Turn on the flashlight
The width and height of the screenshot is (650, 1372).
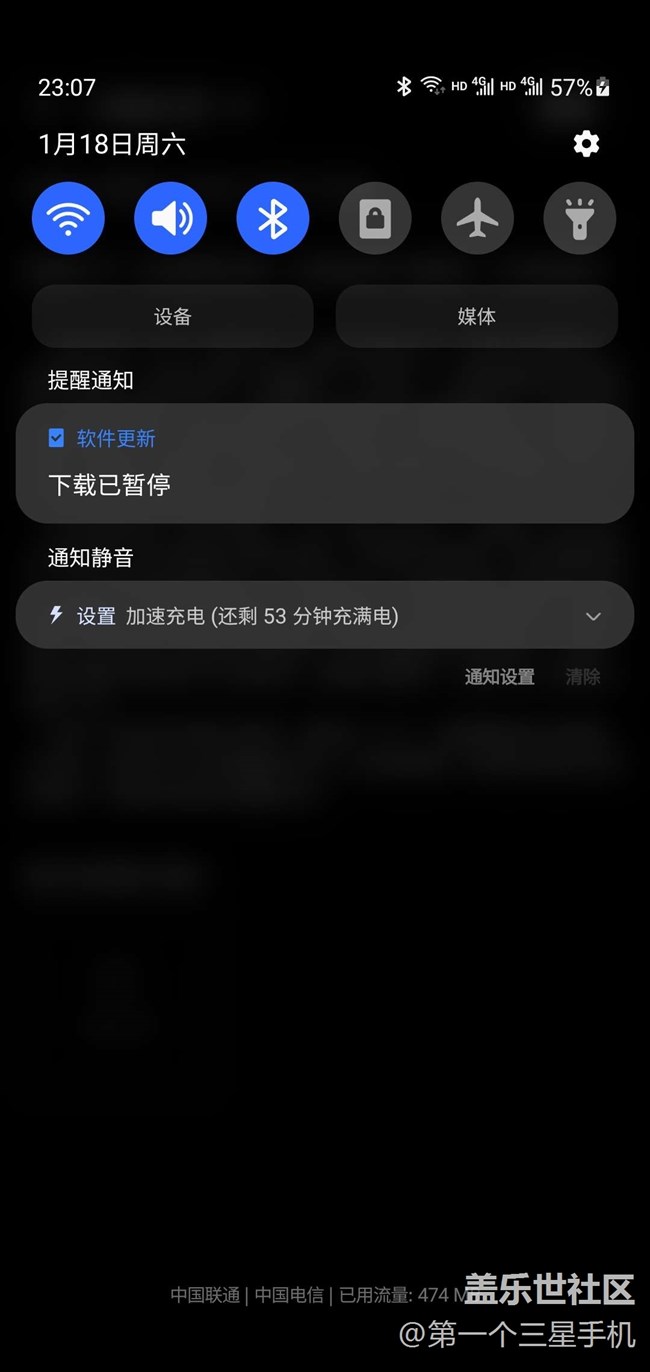(580, 218)
